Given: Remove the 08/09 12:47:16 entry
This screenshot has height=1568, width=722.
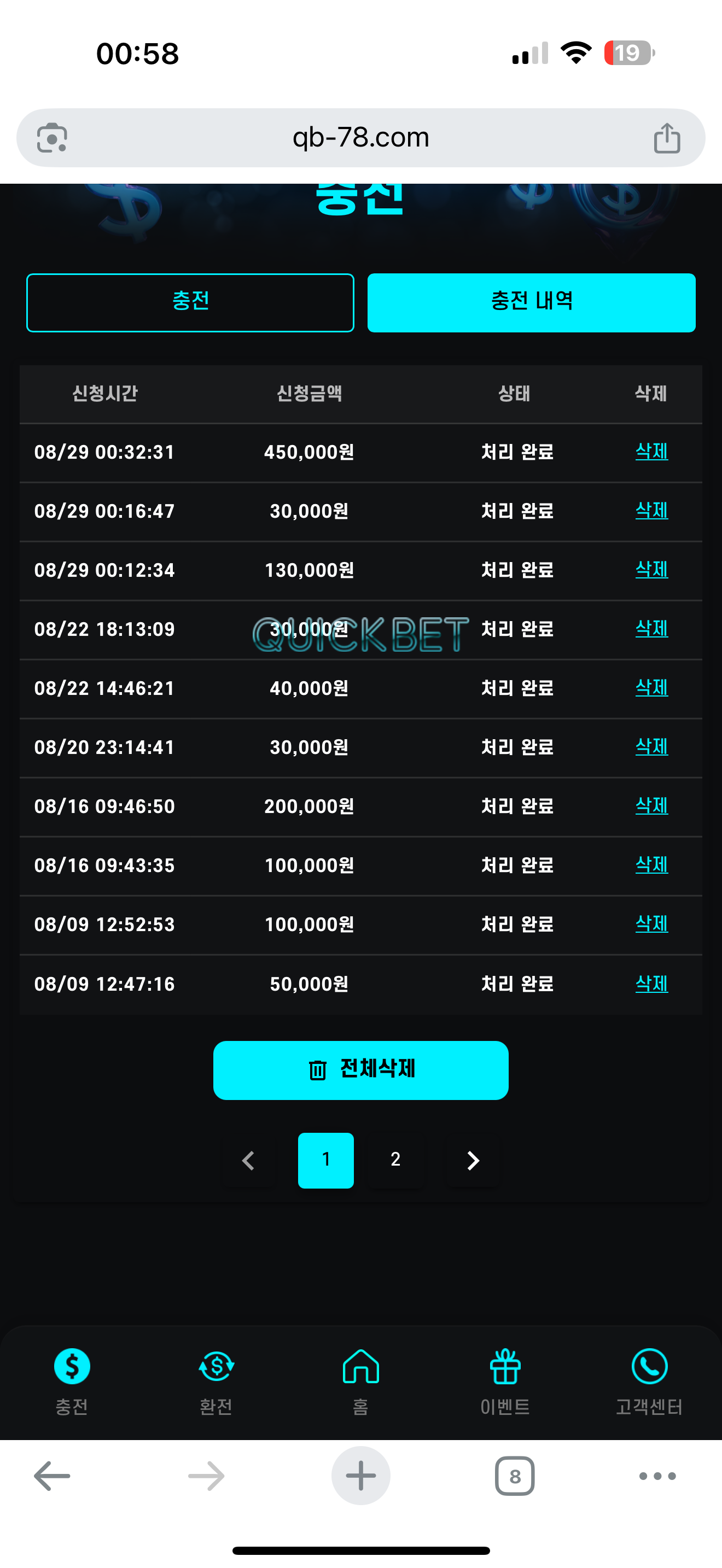Looking at the screenshot, I should click(x=651, y=983).
